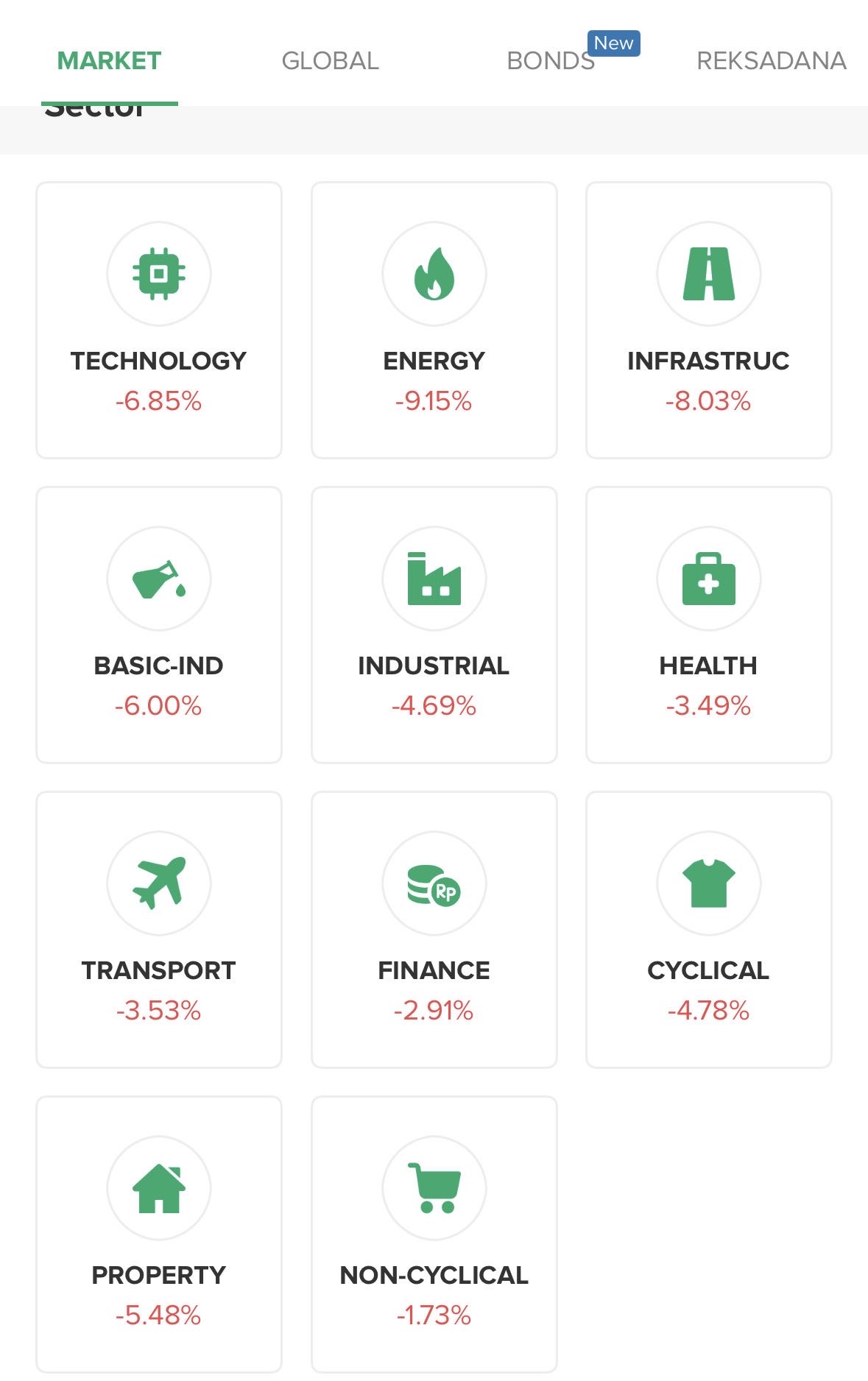Go to the Reksadana tab

tap(771, 60)
